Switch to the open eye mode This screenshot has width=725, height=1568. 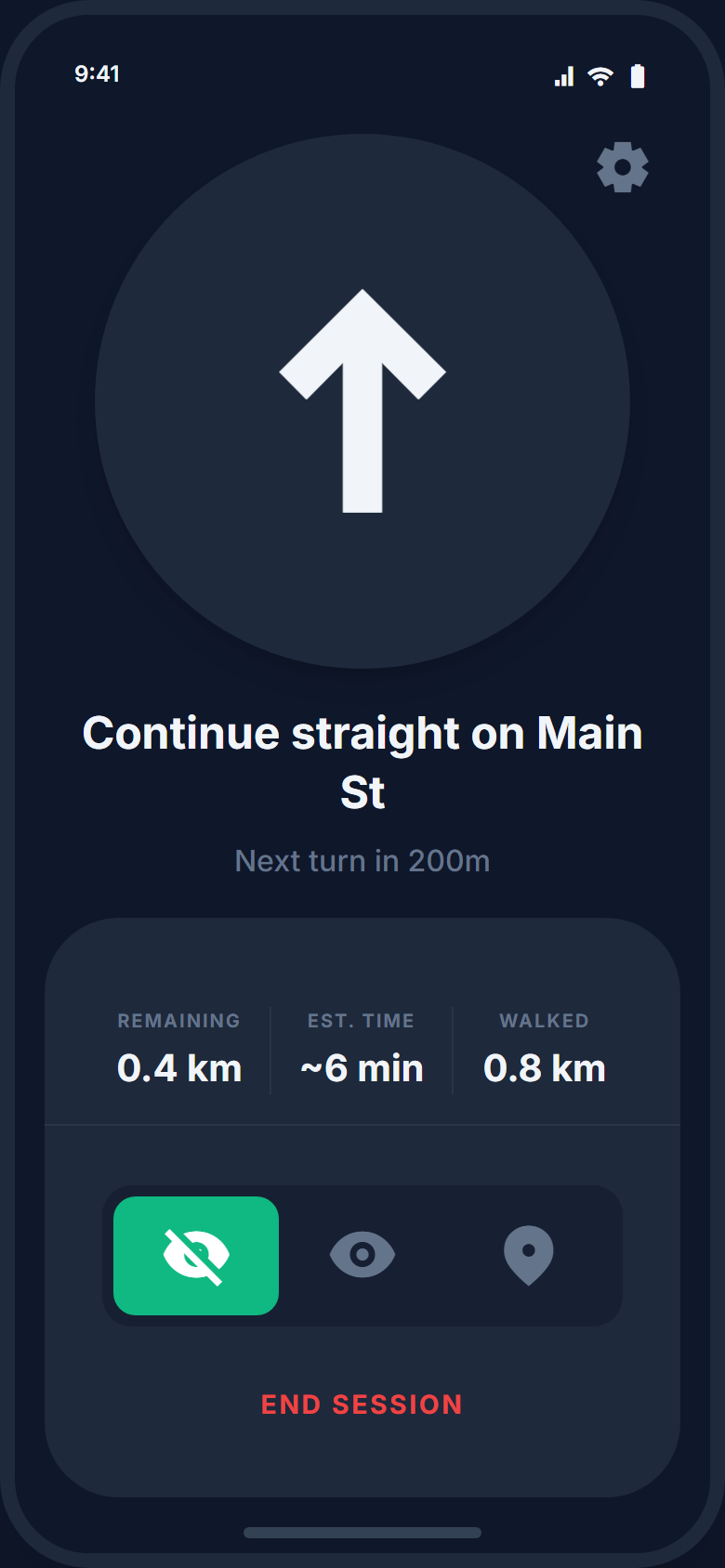[x=362, y=1255]
